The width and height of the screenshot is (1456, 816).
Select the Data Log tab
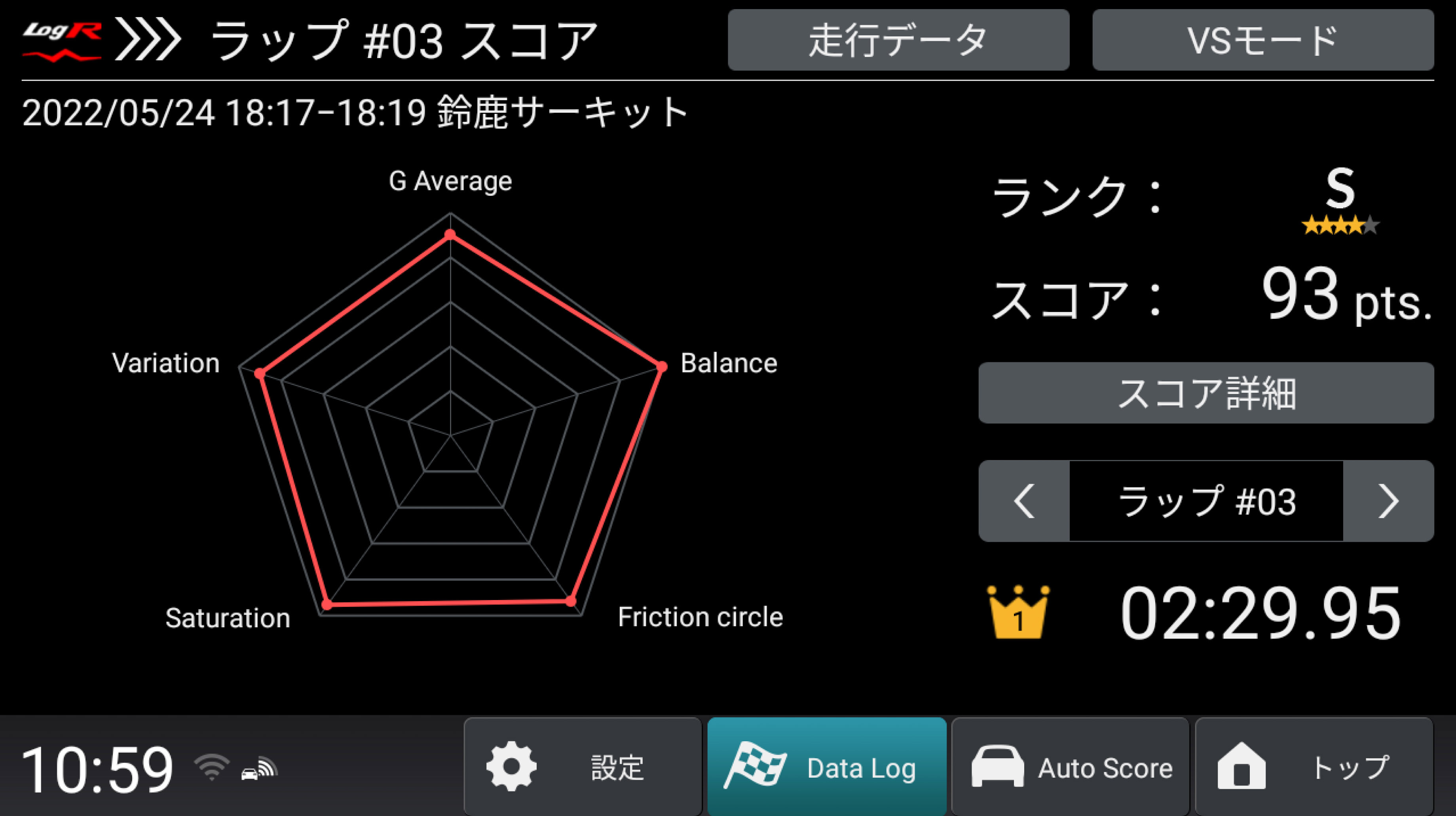click(x=826, y=767)
